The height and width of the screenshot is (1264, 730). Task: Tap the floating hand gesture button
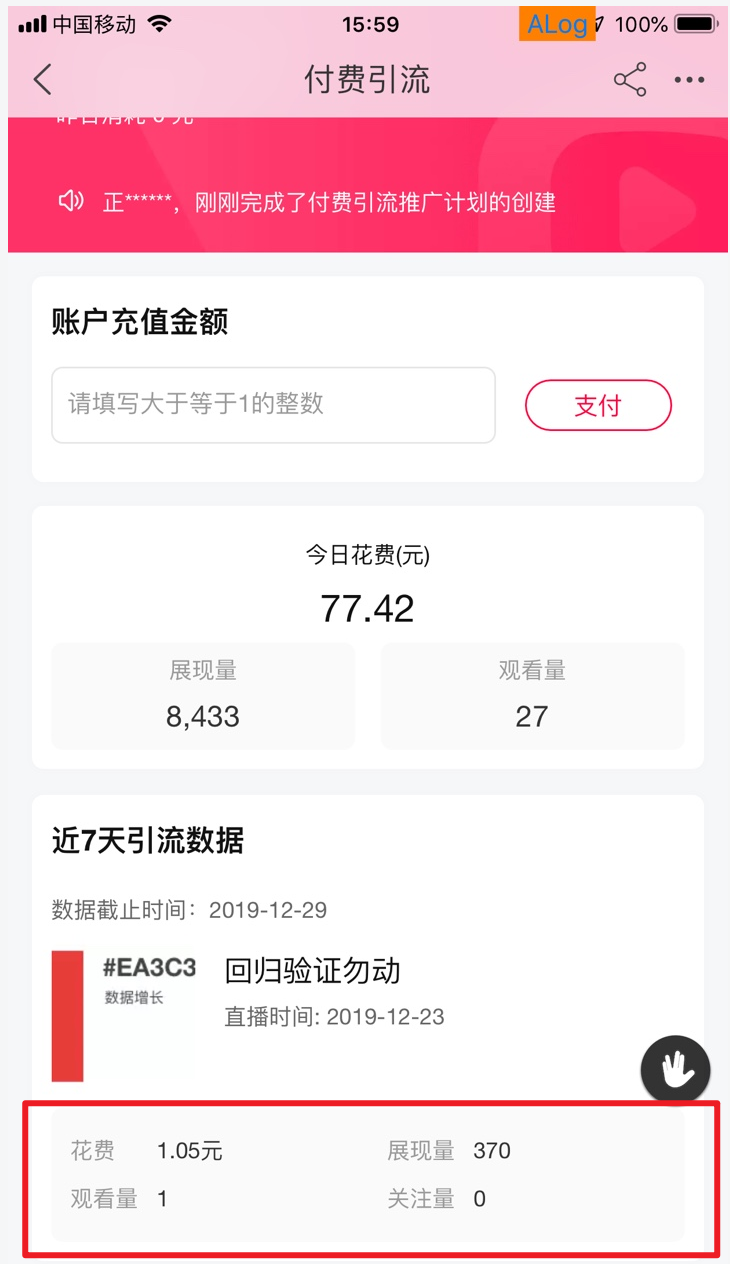pyautogui.click(x=675, y=1069)
